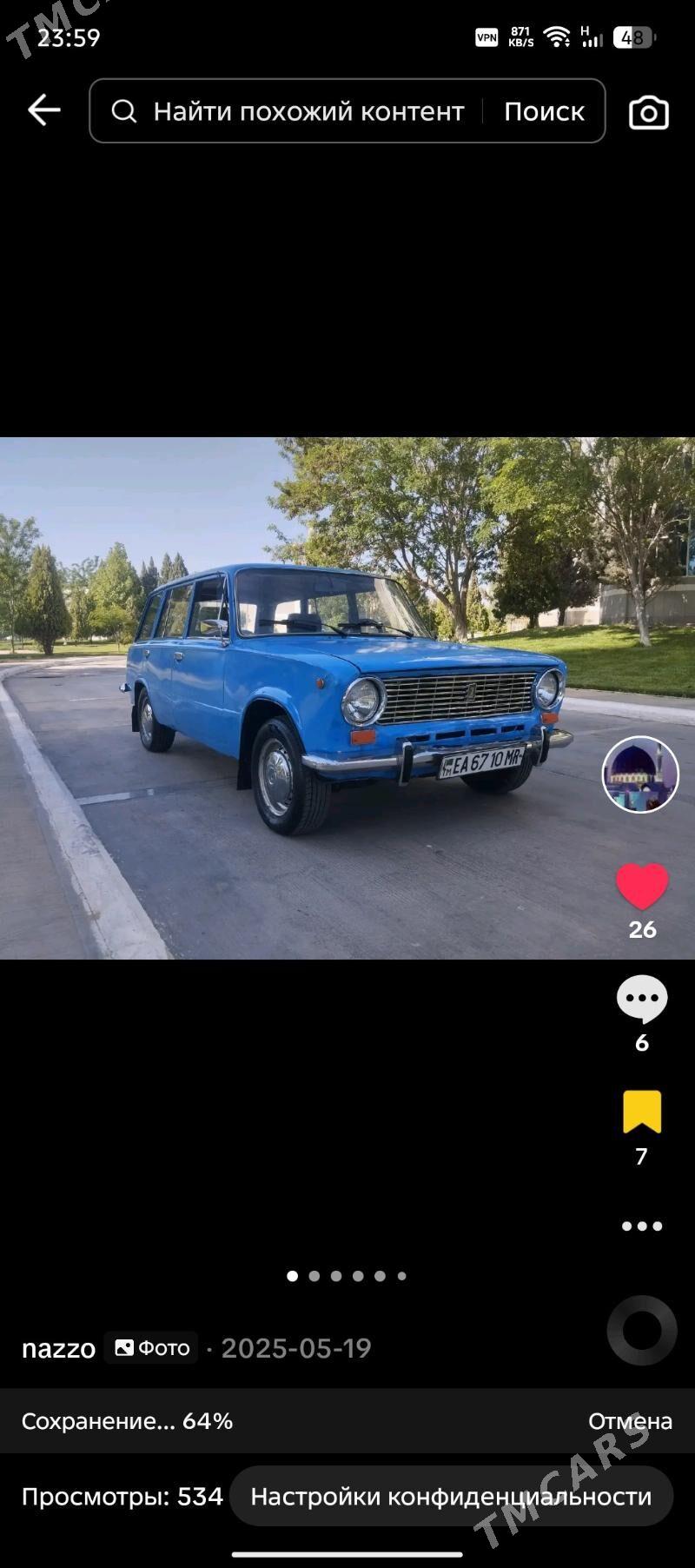Cancel saving with 'Отмена'
The width and height of the screenshot is (695, 1568).
[630, 1421]
